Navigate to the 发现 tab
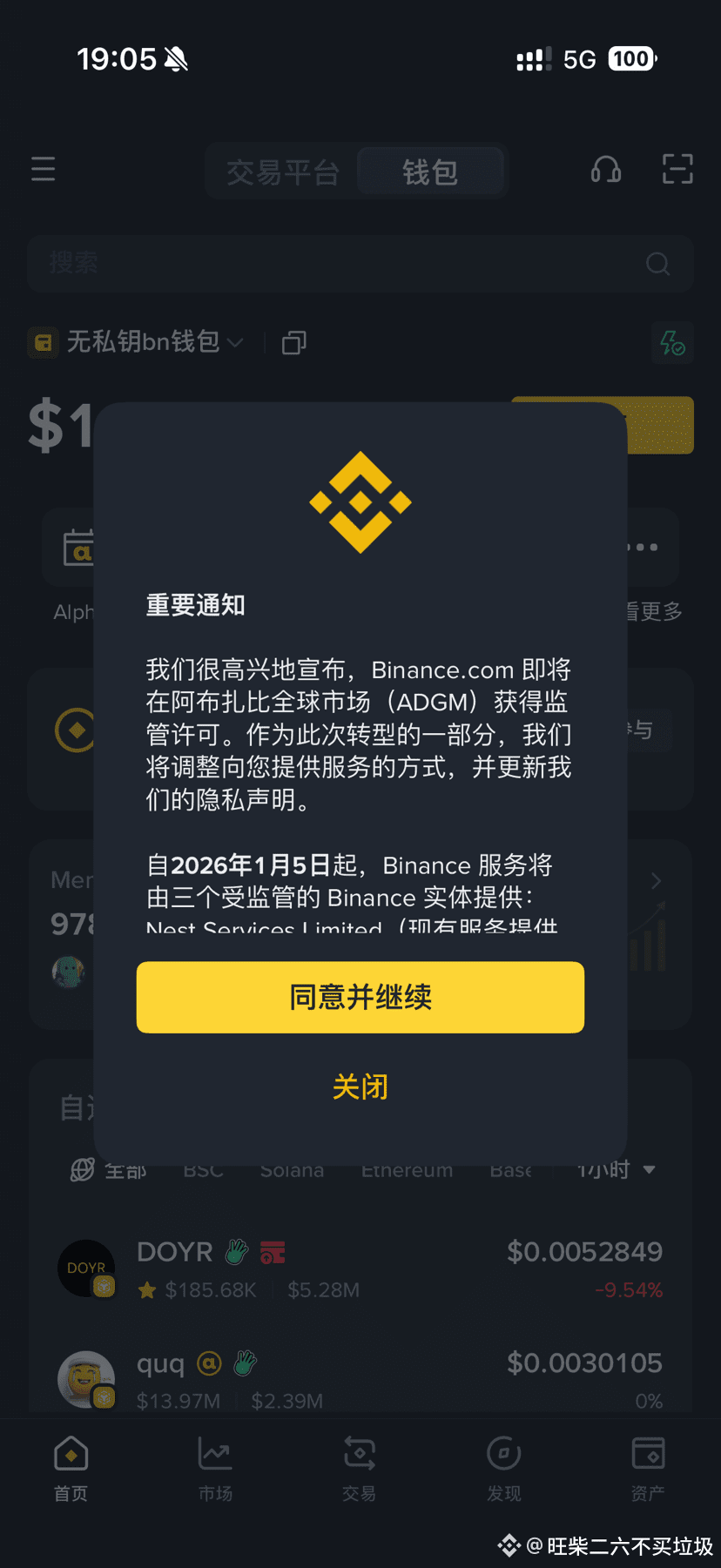This screenshot has height=1568, width=721. coord(503,1468)
